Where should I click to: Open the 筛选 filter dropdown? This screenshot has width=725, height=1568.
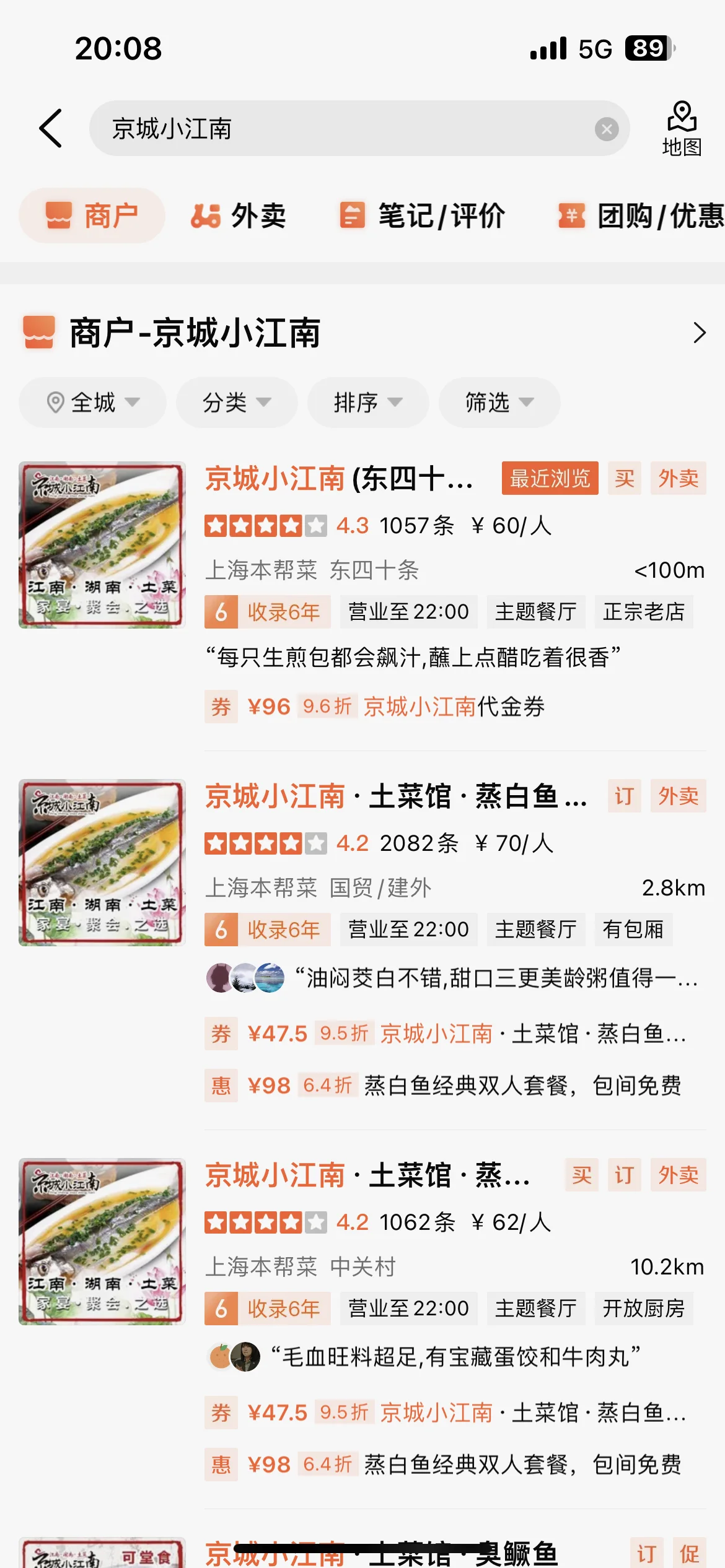499,403
